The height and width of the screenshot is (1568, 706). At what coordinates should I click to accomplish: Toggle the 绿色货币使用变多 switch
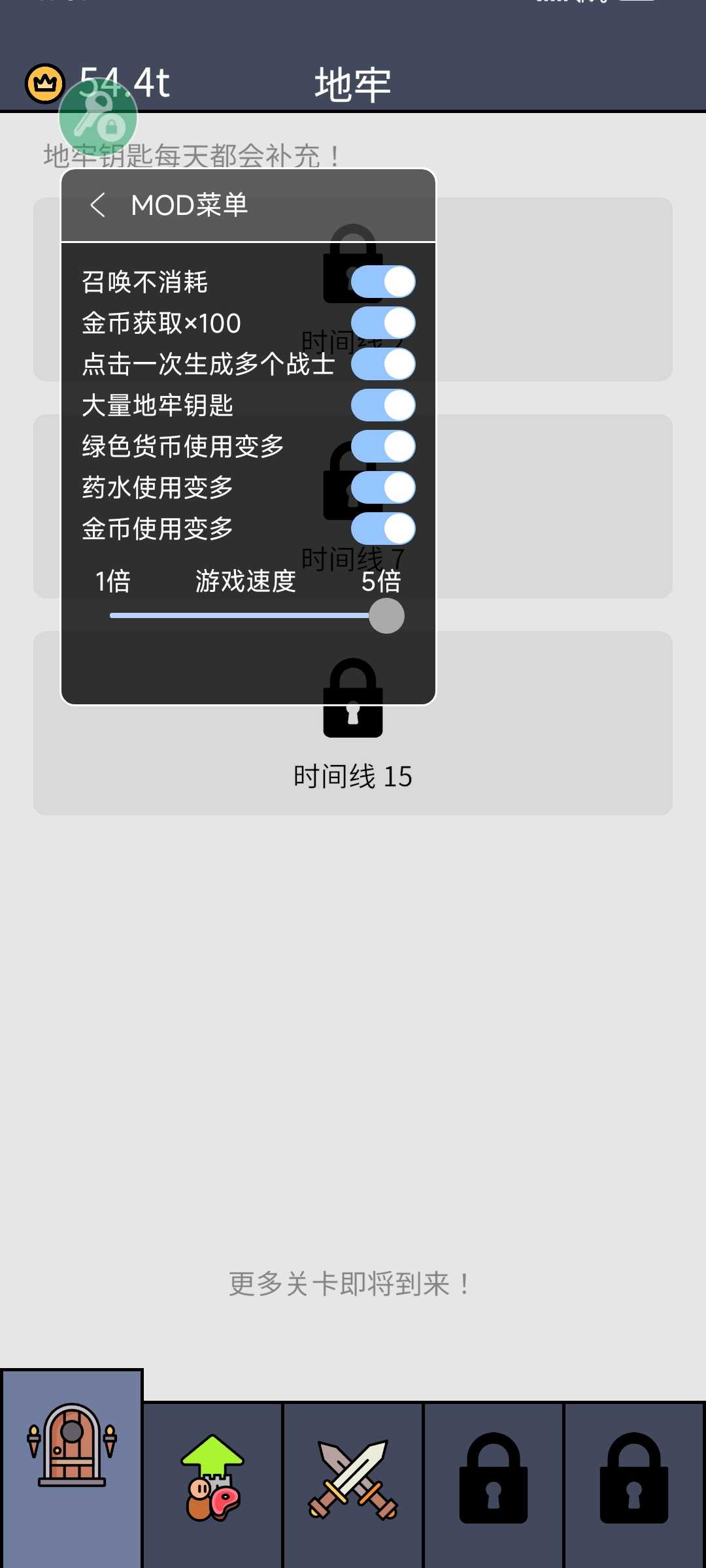[x=383, y=446]
